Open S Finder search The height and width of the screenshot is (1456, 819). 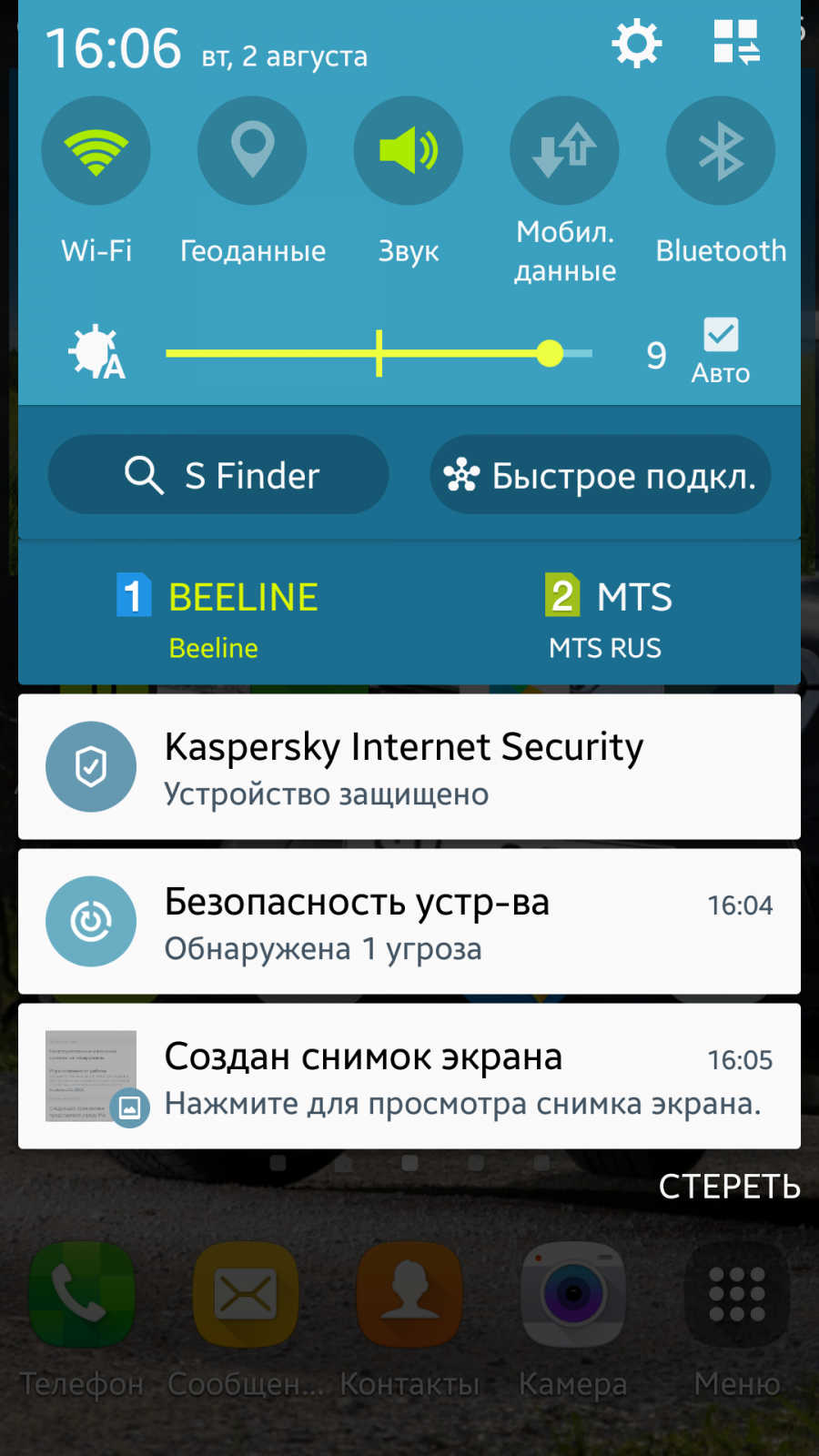[218, 475]
